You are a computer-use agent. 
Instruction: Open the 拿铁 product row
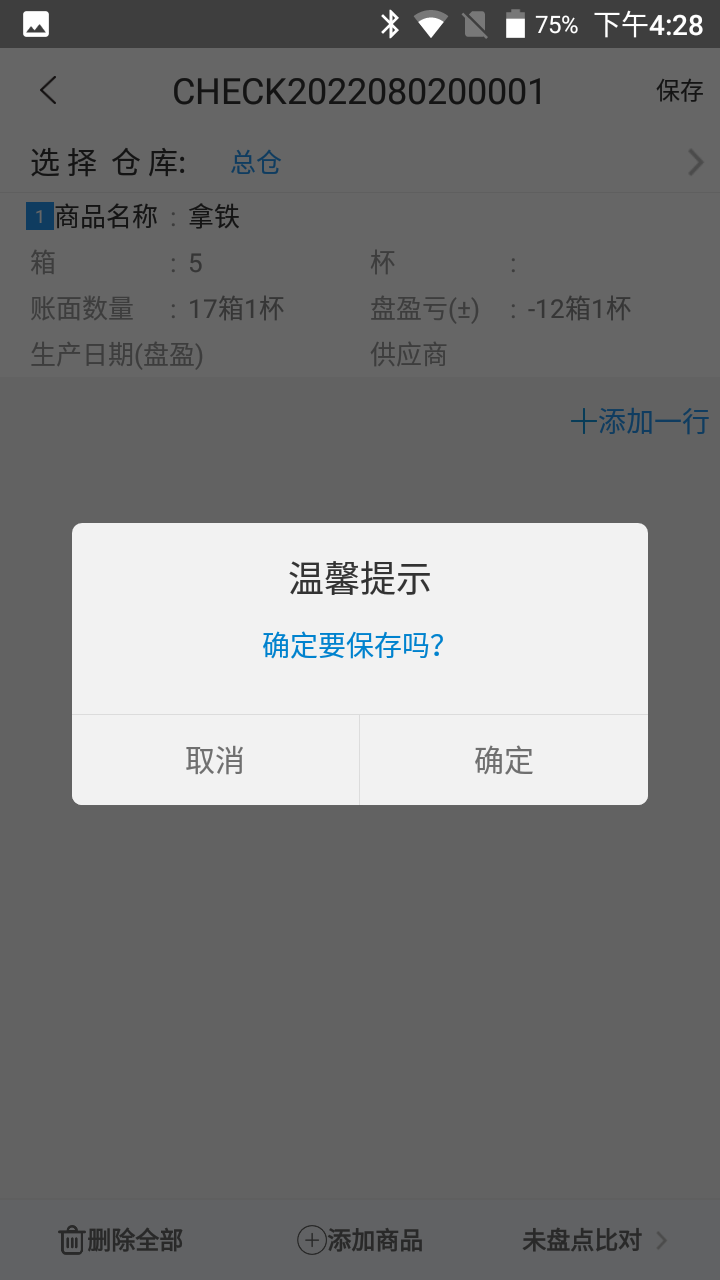(214, 217)
